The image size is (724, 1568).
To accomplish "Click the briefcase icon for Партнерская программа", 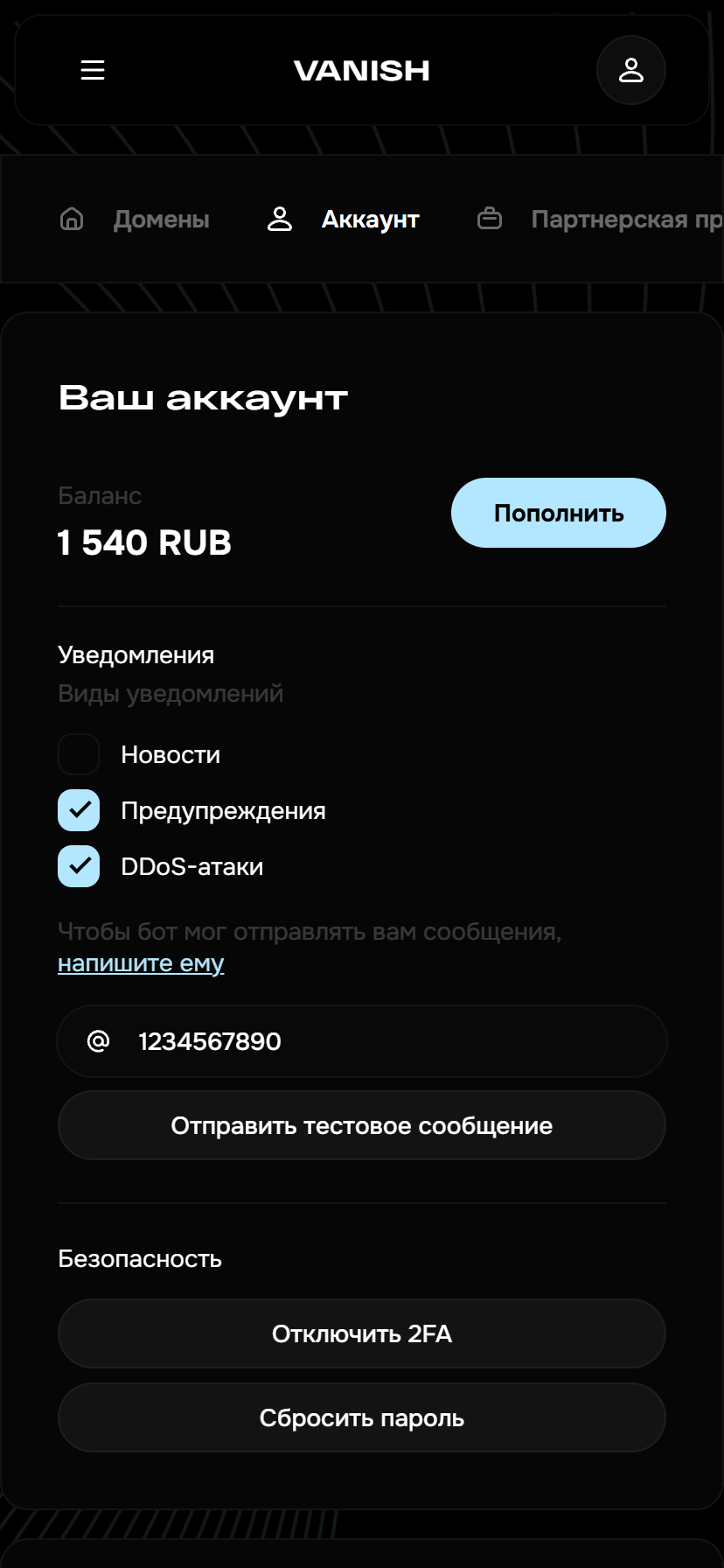I will point(490,219).
